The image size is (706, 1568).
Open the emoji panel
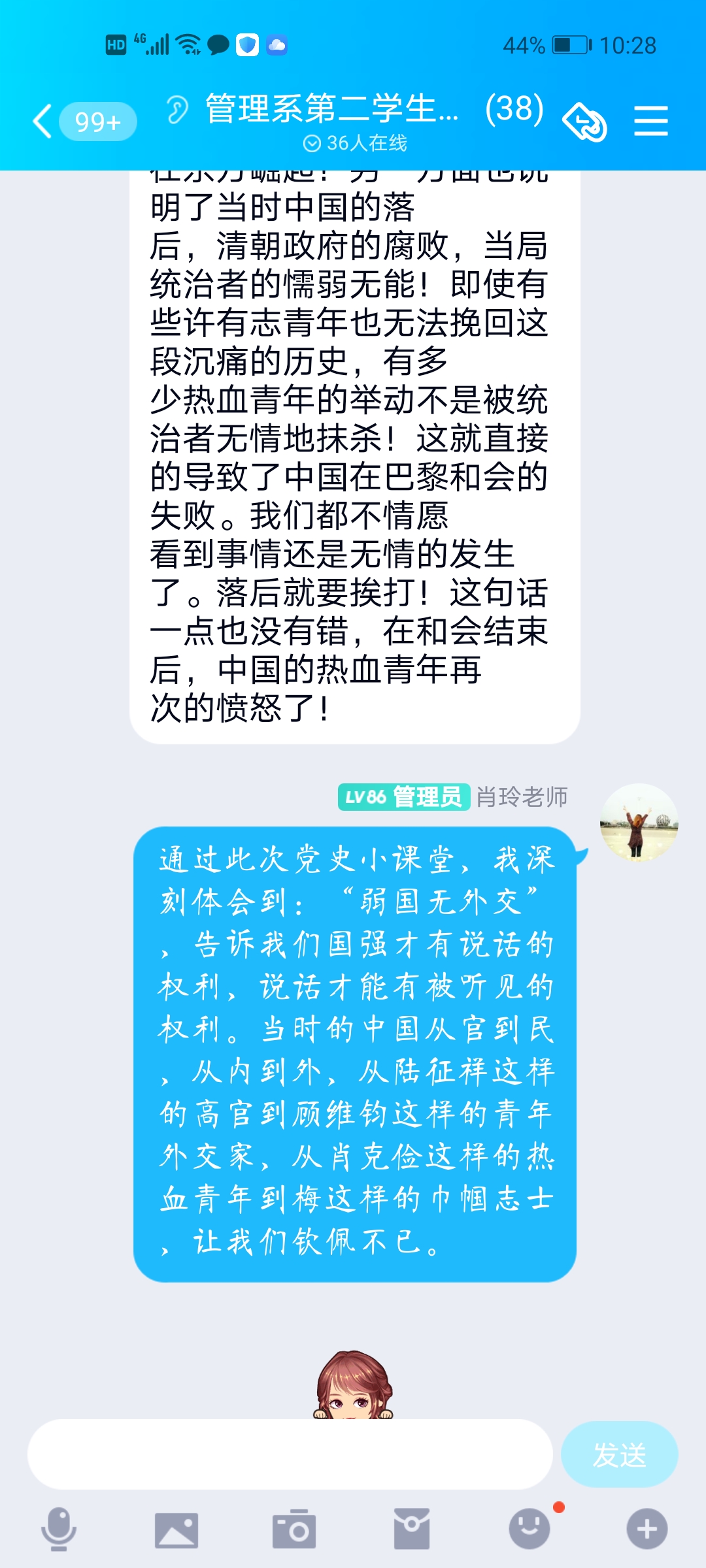pos(529,1529)
